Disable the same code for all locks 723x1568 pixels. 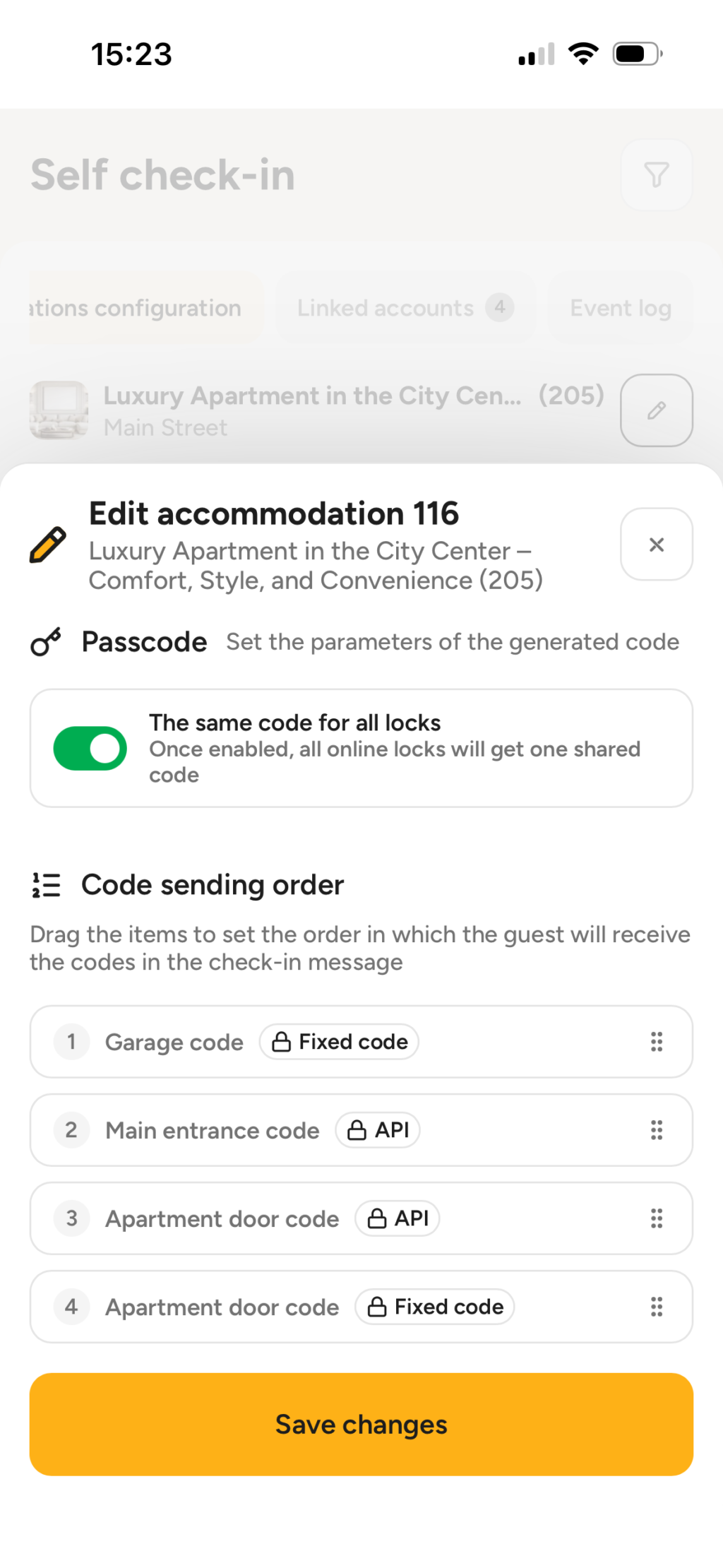90,748
